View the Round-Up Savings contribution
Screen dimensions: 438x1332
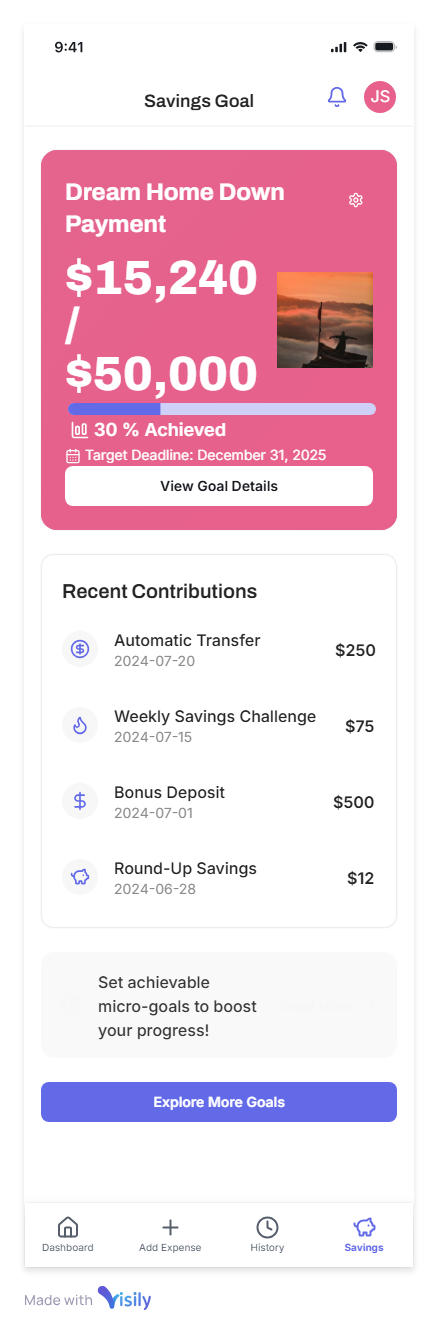coord(219,878)
